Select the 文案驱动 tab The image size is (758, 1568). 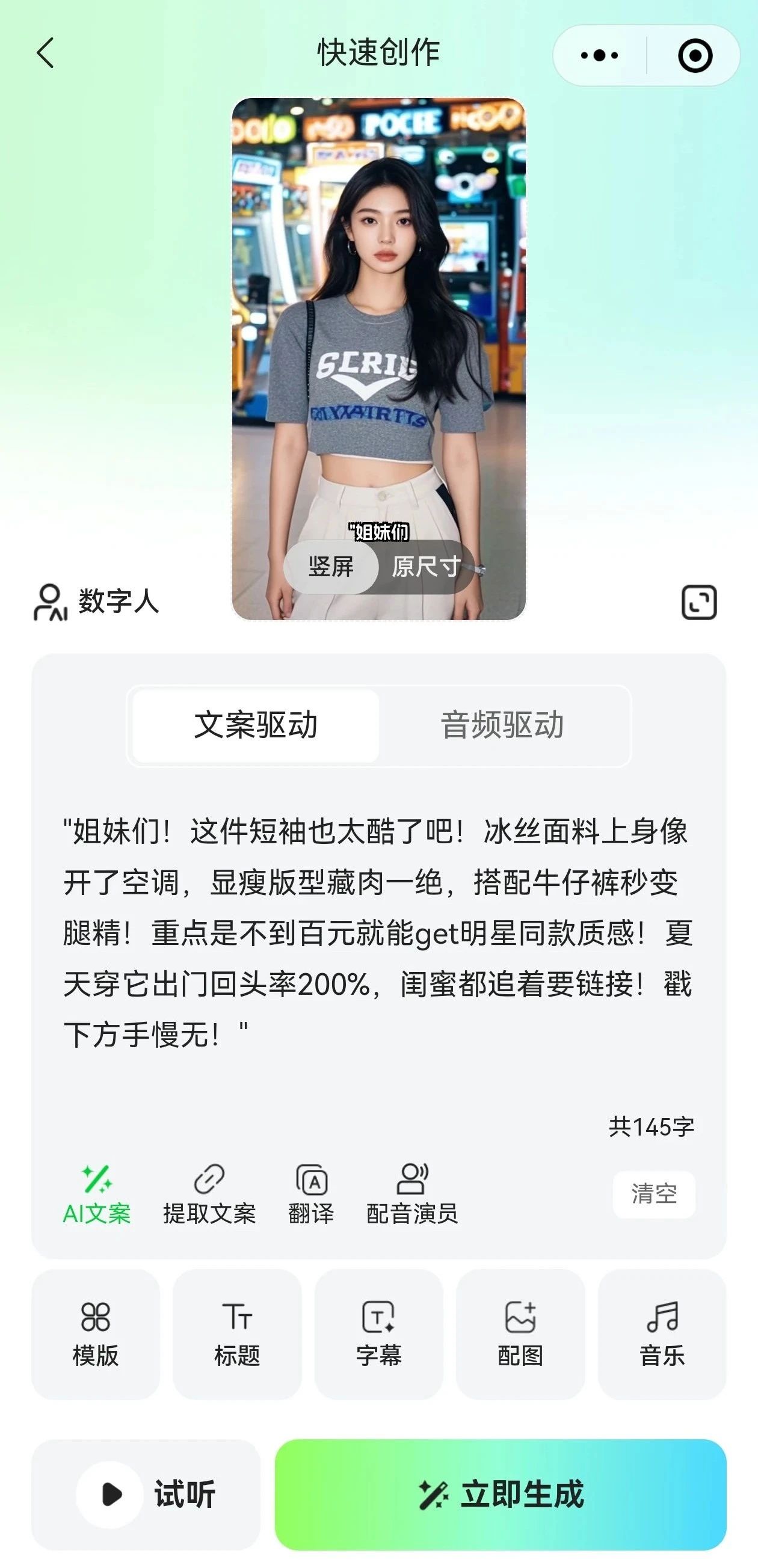pyautogui.click(x=256, y=725)
